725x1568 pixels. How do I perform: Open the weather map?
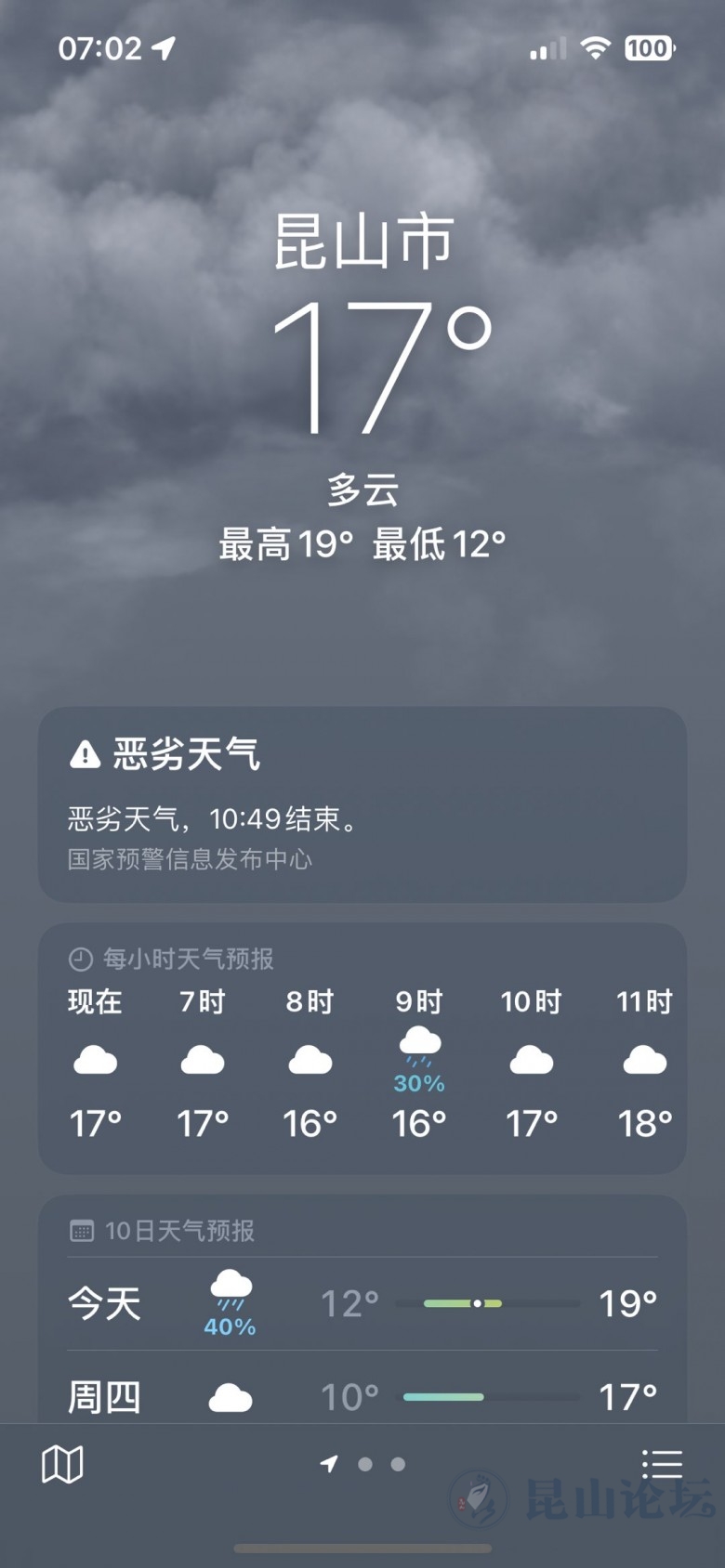tap(62, 1465)
